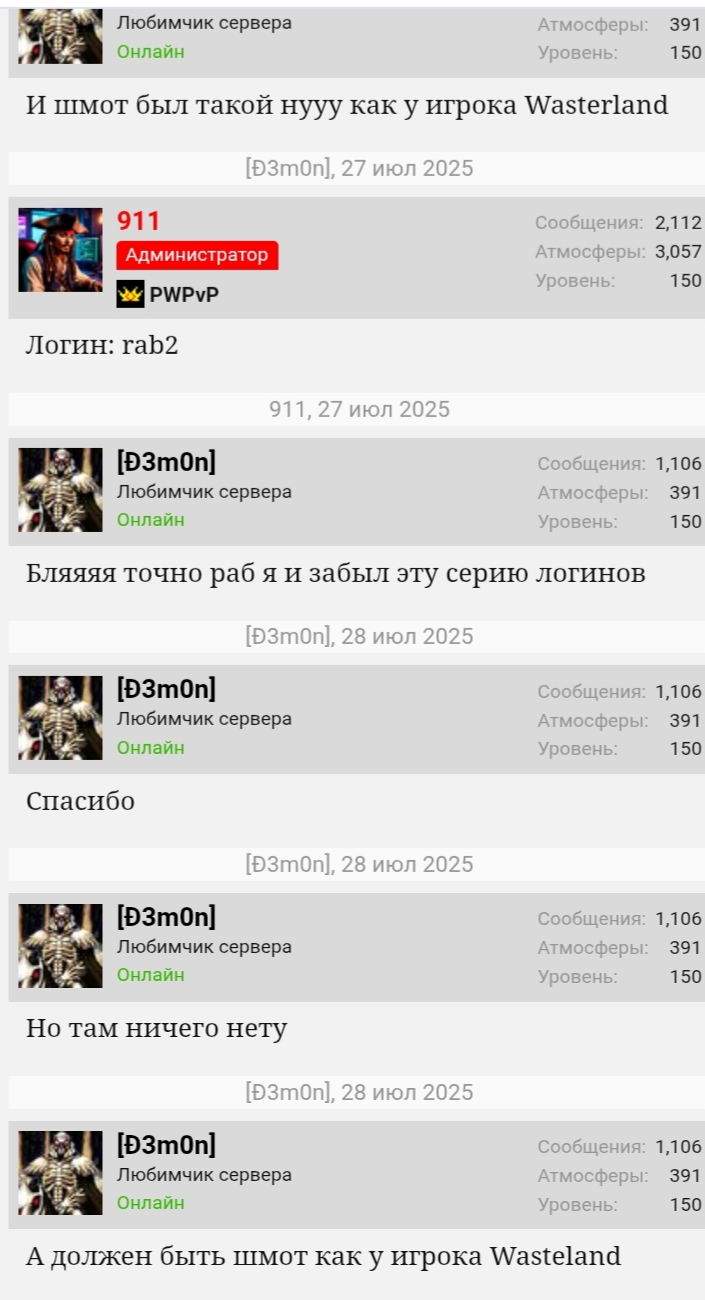Open the "[Đ3m0n], 27 июл 2025" post date link
This screenshot has width=705, height=1300.
point(359,168)
